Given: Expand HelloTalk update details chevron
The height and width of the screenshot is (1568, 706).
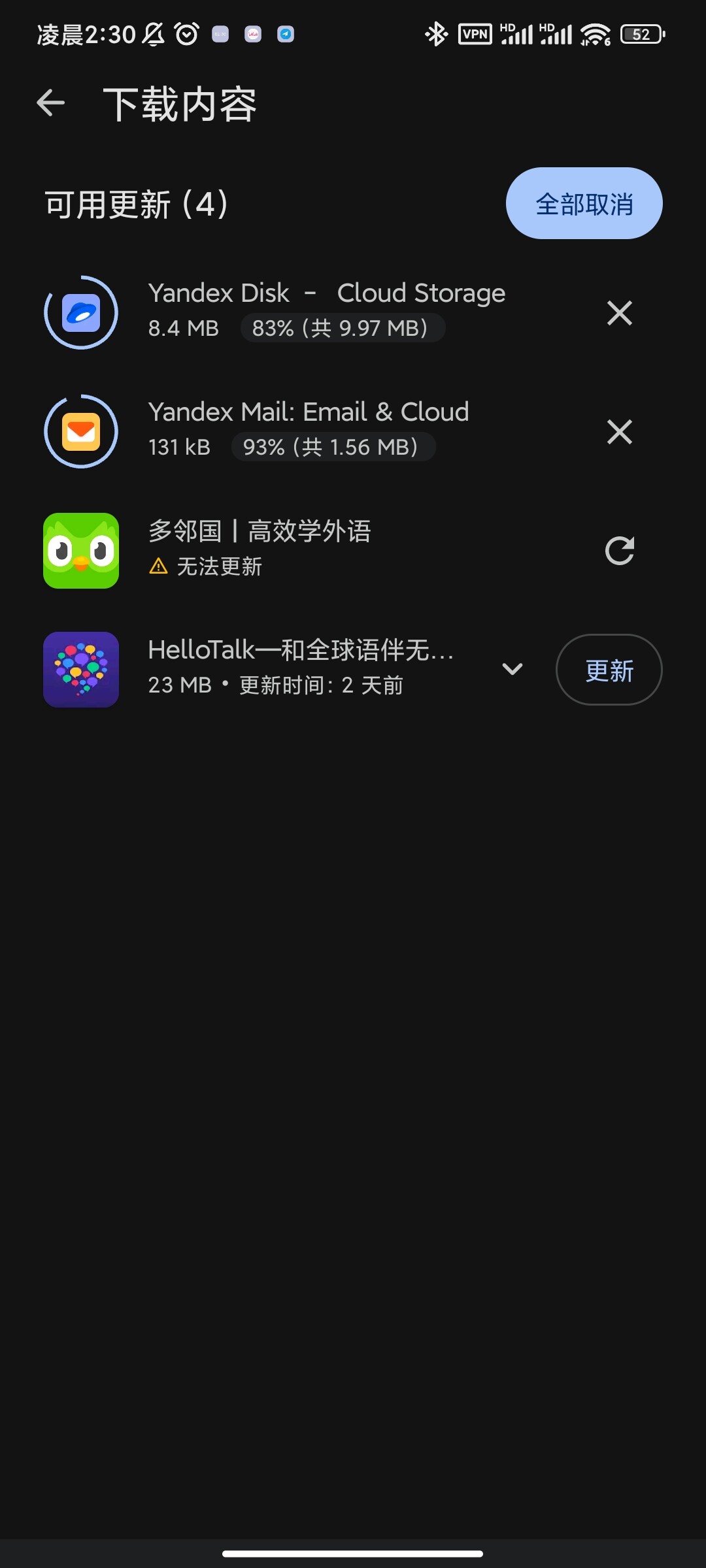Looking at the screenshot, I should click(513, 669).
